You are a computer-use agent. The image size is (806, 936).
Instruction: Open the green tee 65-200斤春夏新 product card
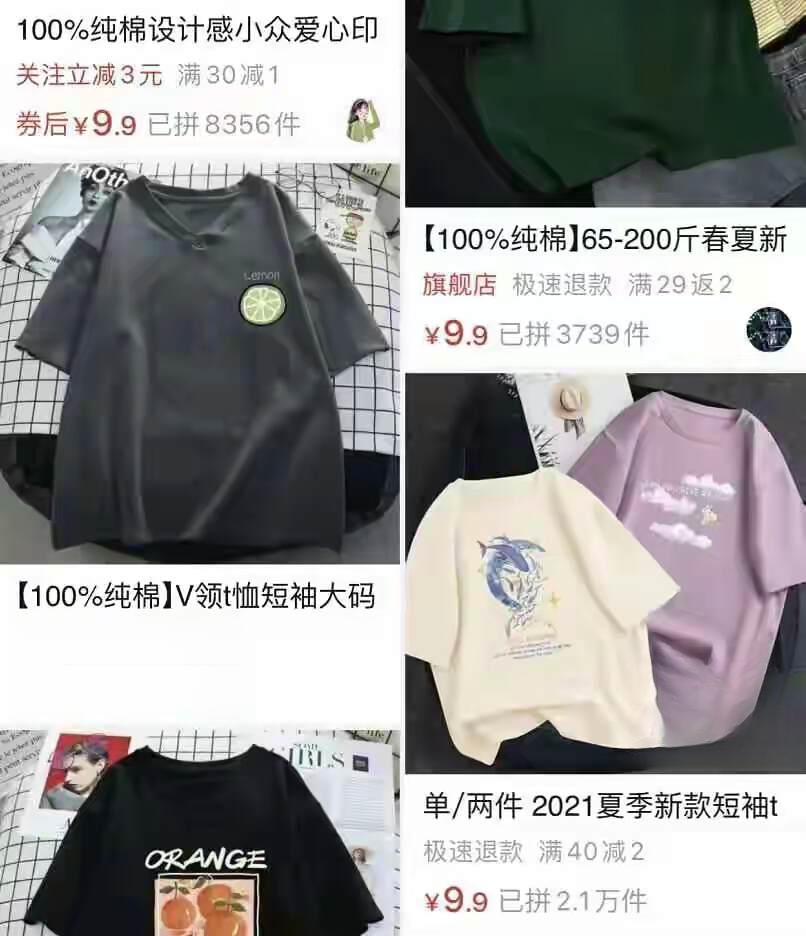[x=604, y=240]
